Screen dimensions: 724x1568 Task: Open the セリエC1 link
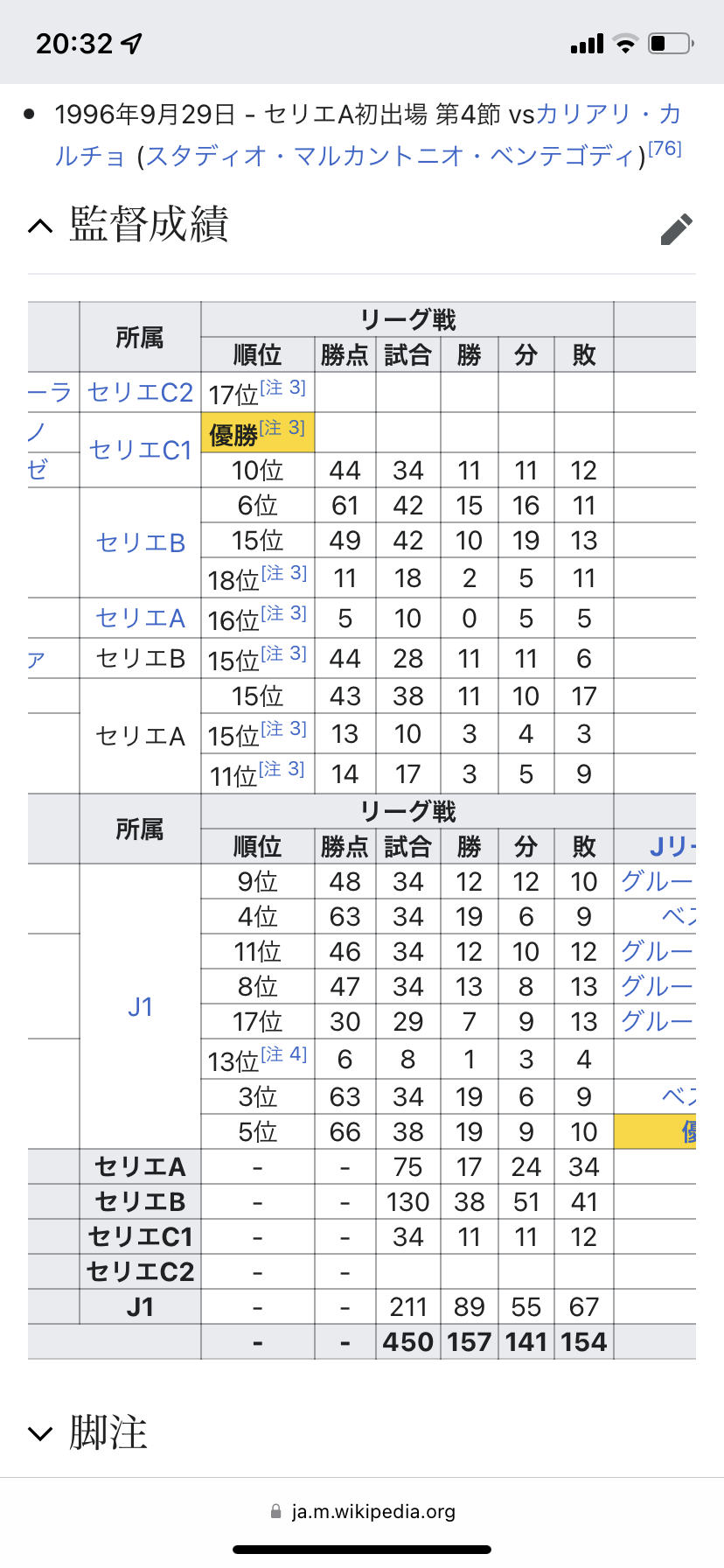coord(140,450)
